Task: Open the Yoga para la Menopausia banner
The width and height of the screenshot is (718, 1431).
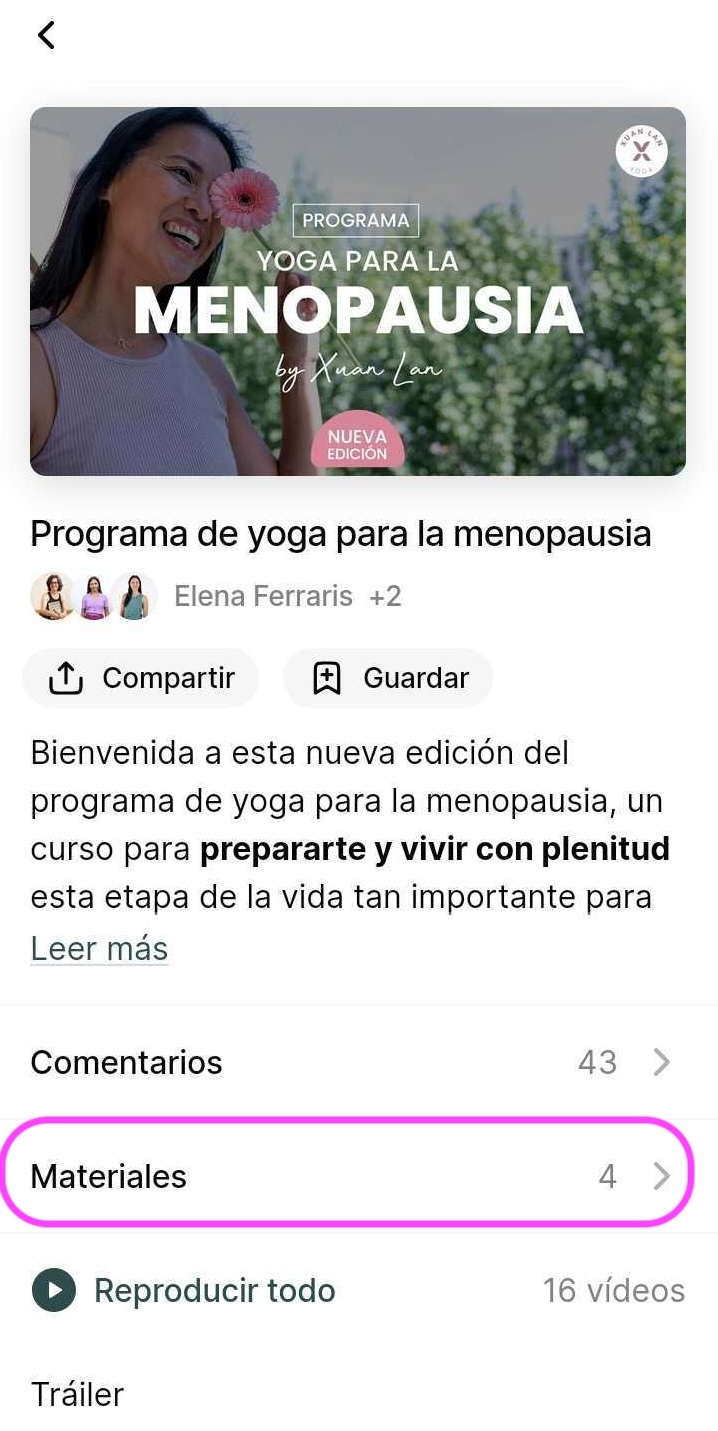Action: point(358,291)
